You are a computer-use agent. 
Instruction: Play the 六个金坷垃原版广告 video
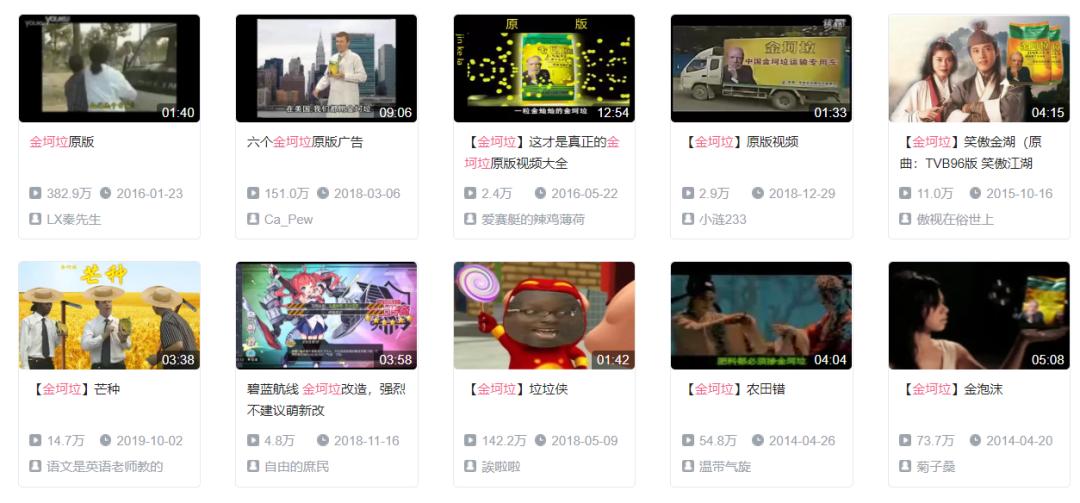click(x=326, y=68)
